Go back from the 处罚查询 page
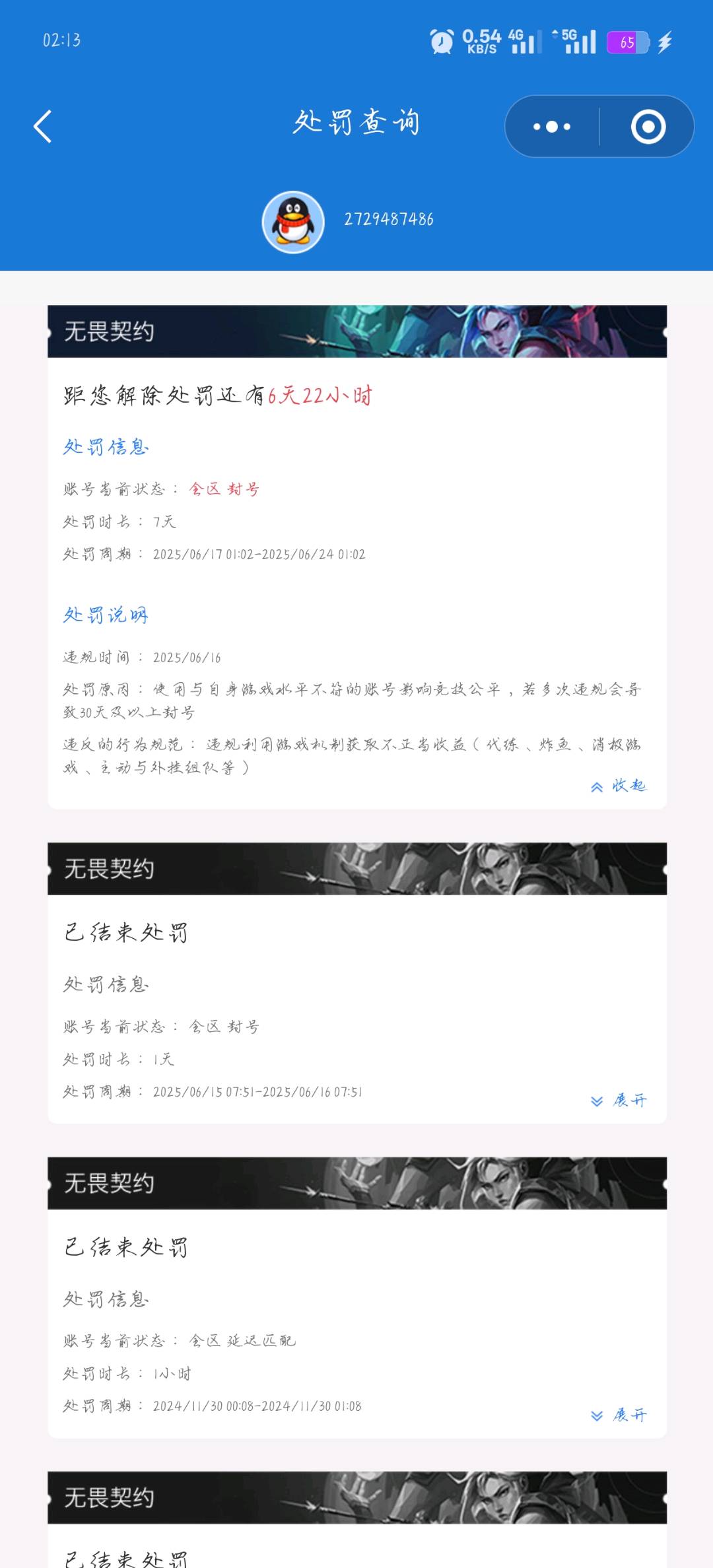 (x=43, y=126)
